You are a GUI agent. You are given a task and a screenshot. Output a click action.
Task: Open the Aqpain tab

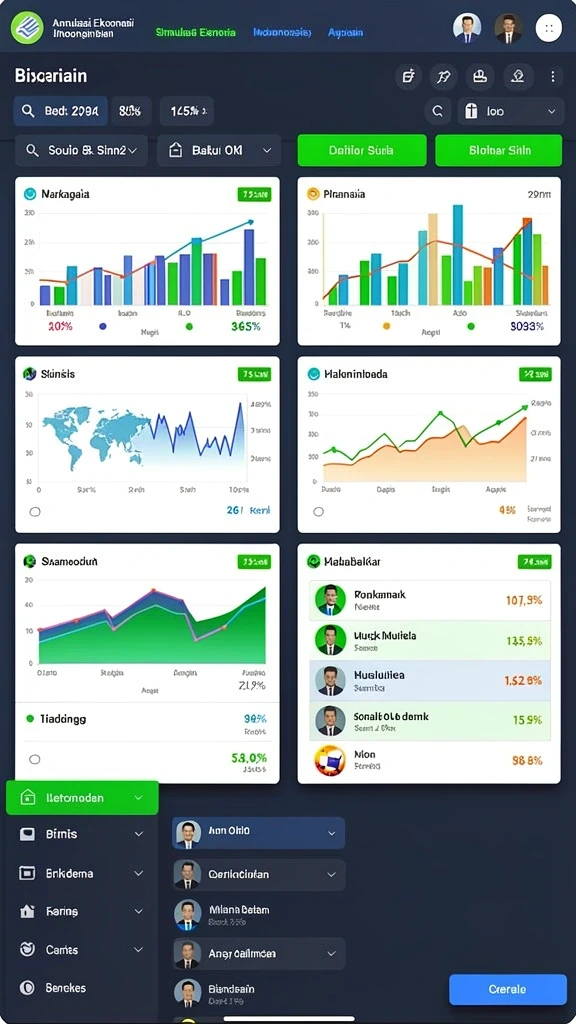pyautogui.click(x=345, y=32)
